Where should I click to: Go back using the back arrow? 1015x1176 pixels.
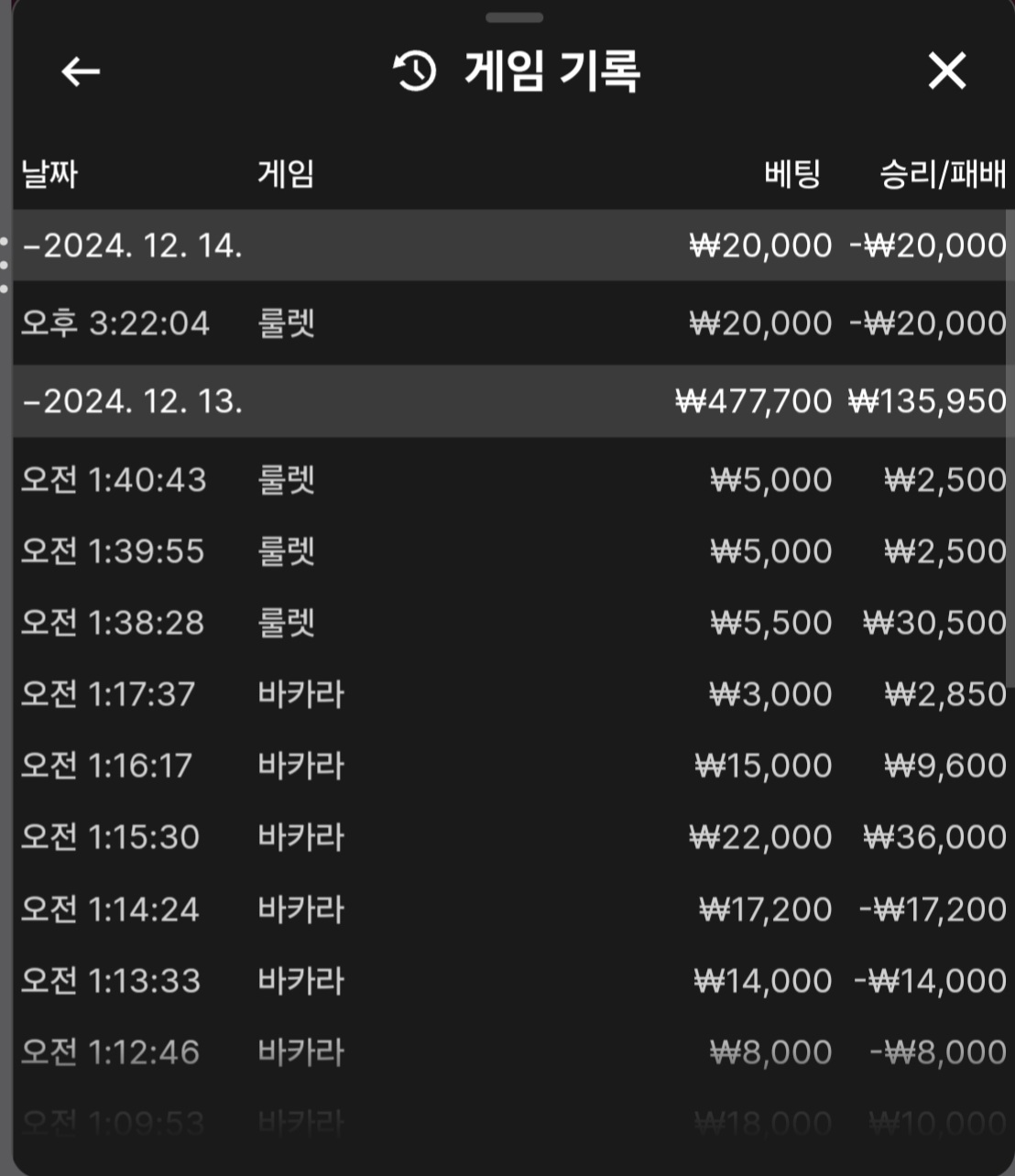tap(81, 71)
